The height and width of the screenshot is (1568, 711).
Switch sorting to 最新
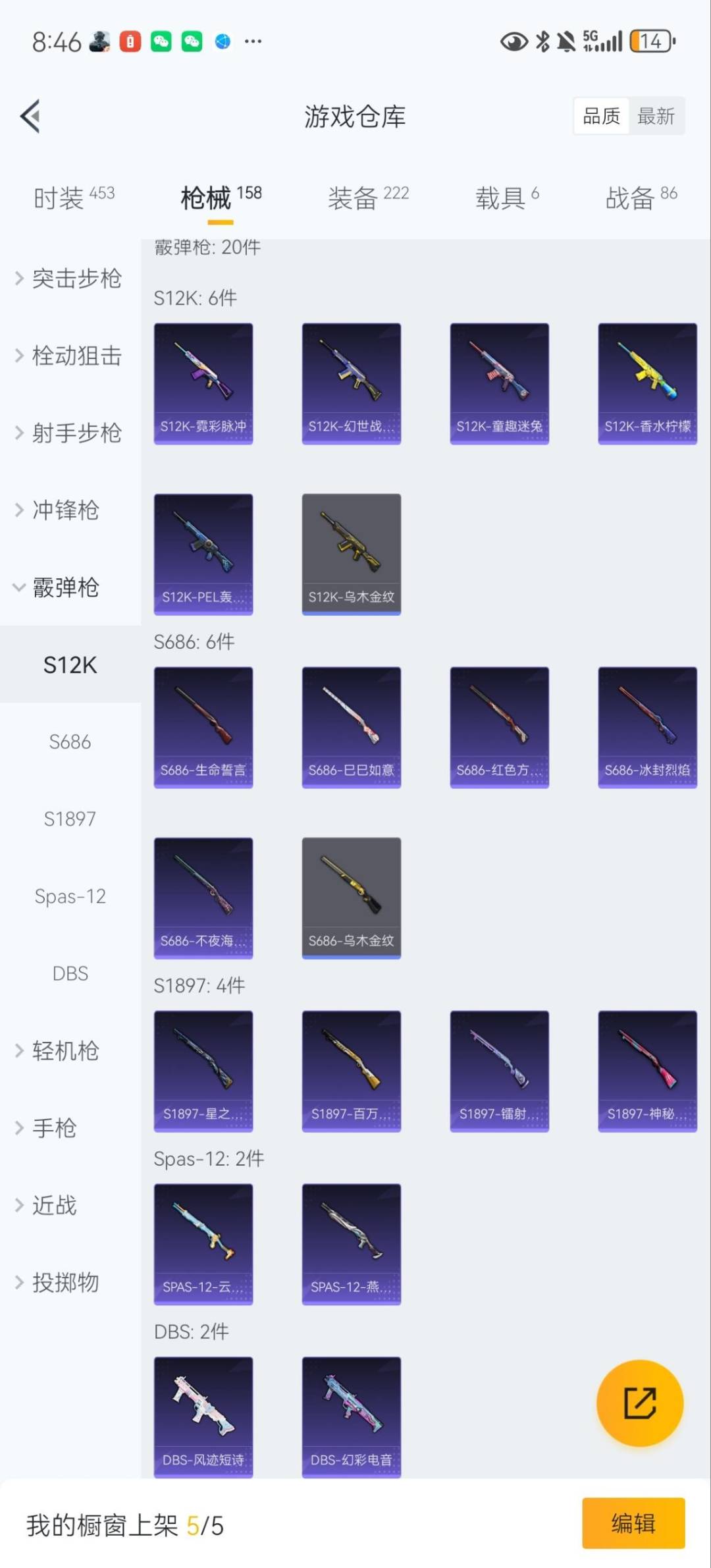(x=656, y=116)
